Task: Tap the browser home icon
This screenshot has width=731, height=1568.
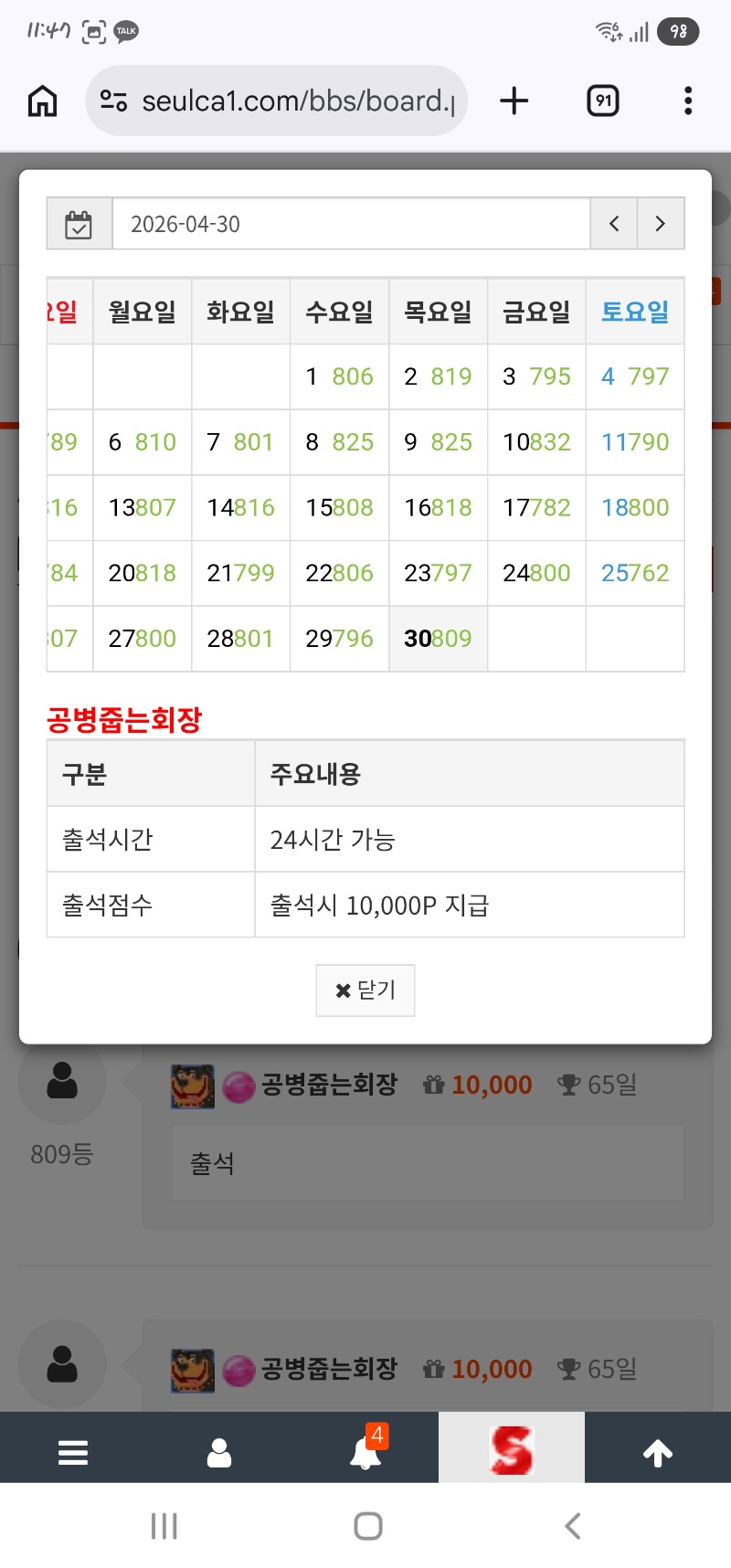Action: (x=42, y=101)
